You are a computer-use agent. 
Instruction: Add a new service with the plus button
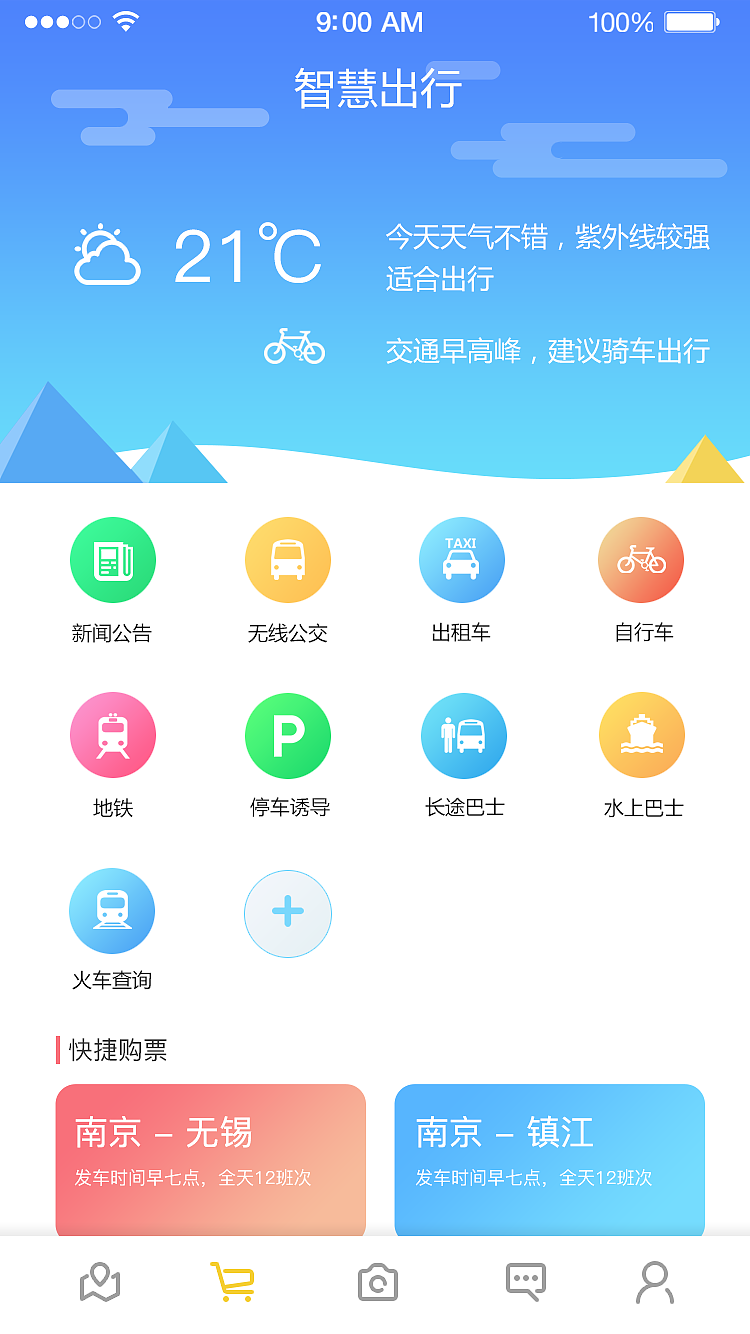point(287,913)
